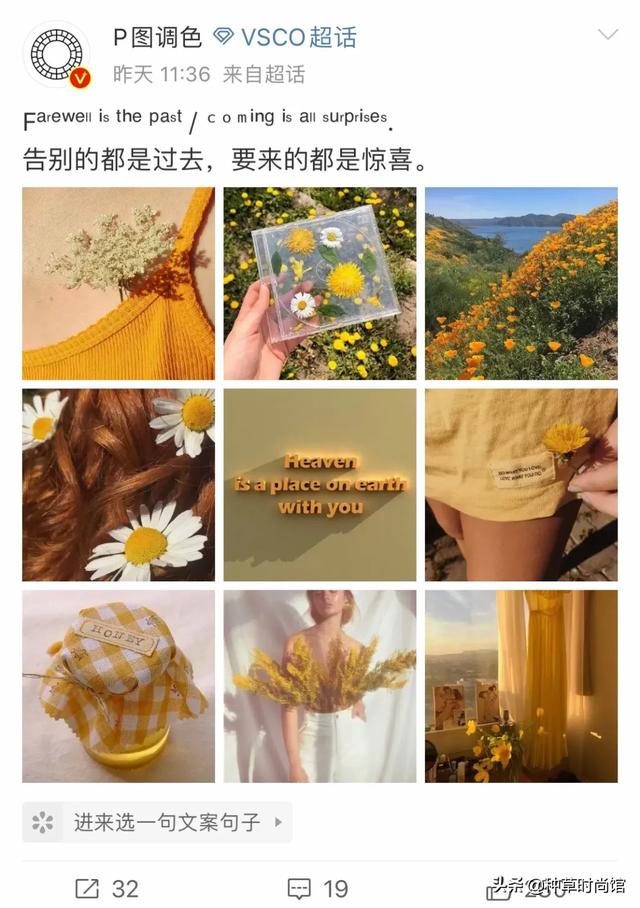Screen dimensions: 640x908
Task: Open the 'Heaven is a place on earth' image
Action: click(x=320, y=485)
